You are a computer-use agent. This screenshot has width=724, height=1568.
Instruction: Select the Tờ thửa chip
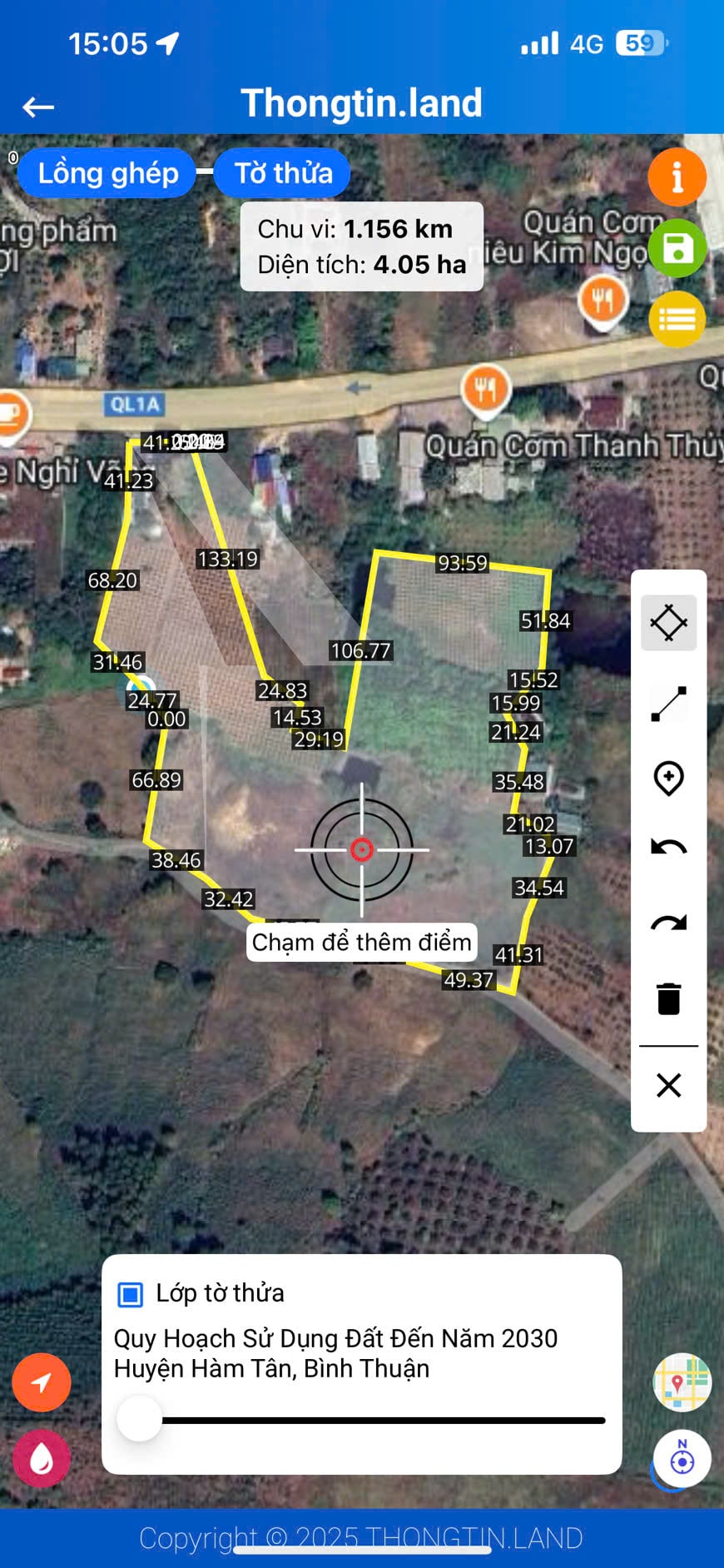[283, 173]
